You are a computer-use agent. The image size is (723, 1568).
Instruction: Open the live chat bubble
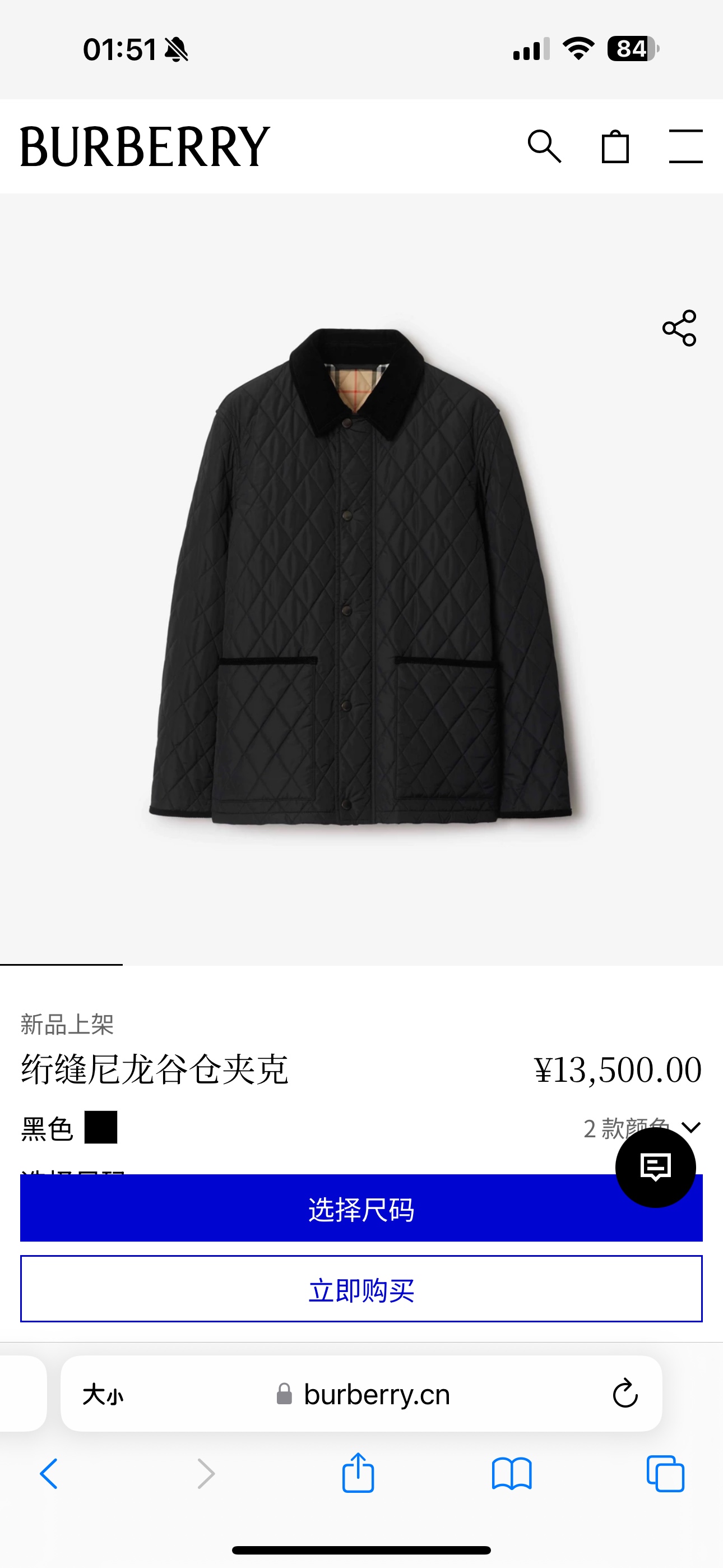click(655, 1167)
